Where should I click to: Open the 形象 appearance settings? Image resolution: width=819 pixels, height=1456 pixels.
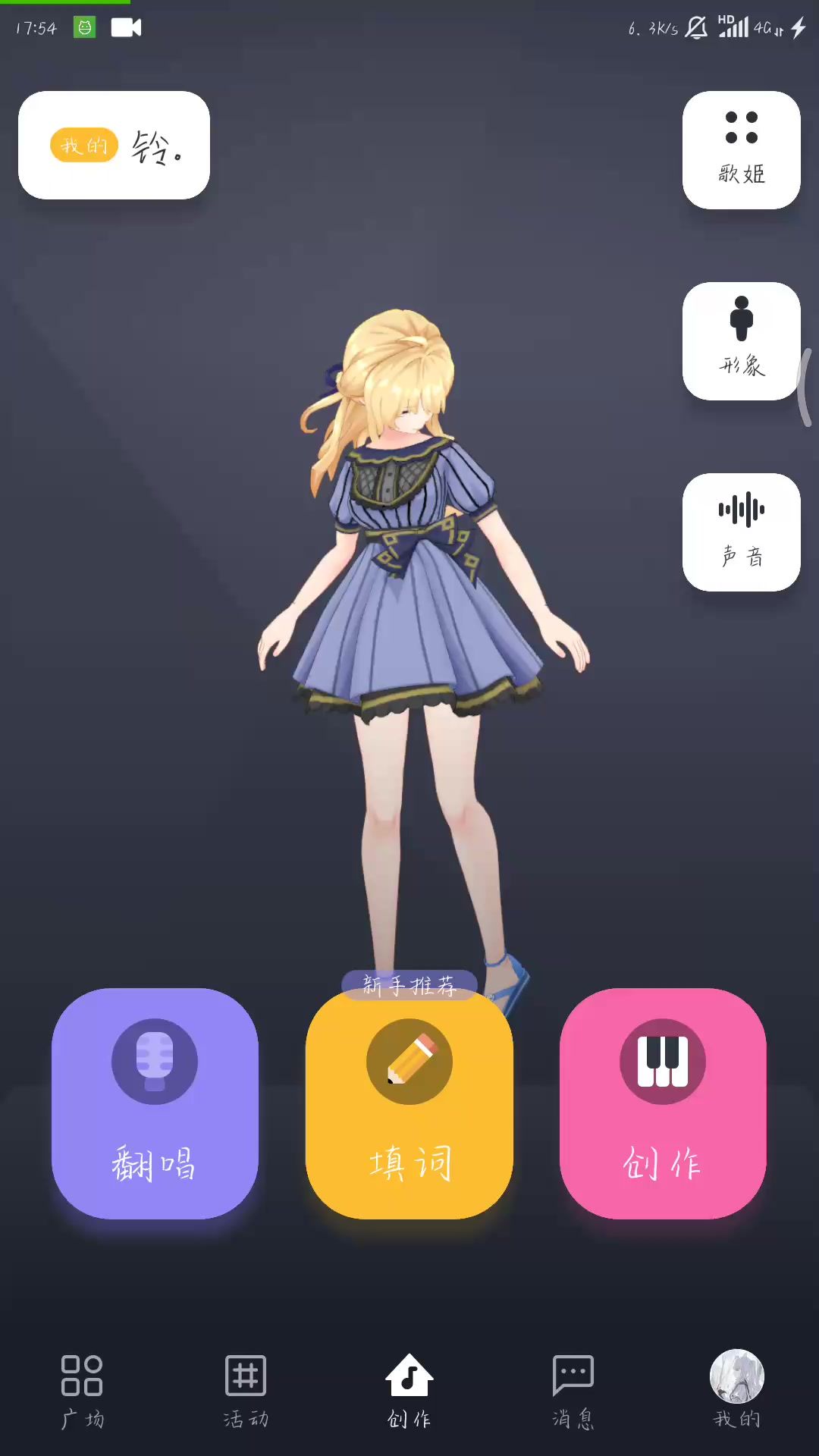741,341
